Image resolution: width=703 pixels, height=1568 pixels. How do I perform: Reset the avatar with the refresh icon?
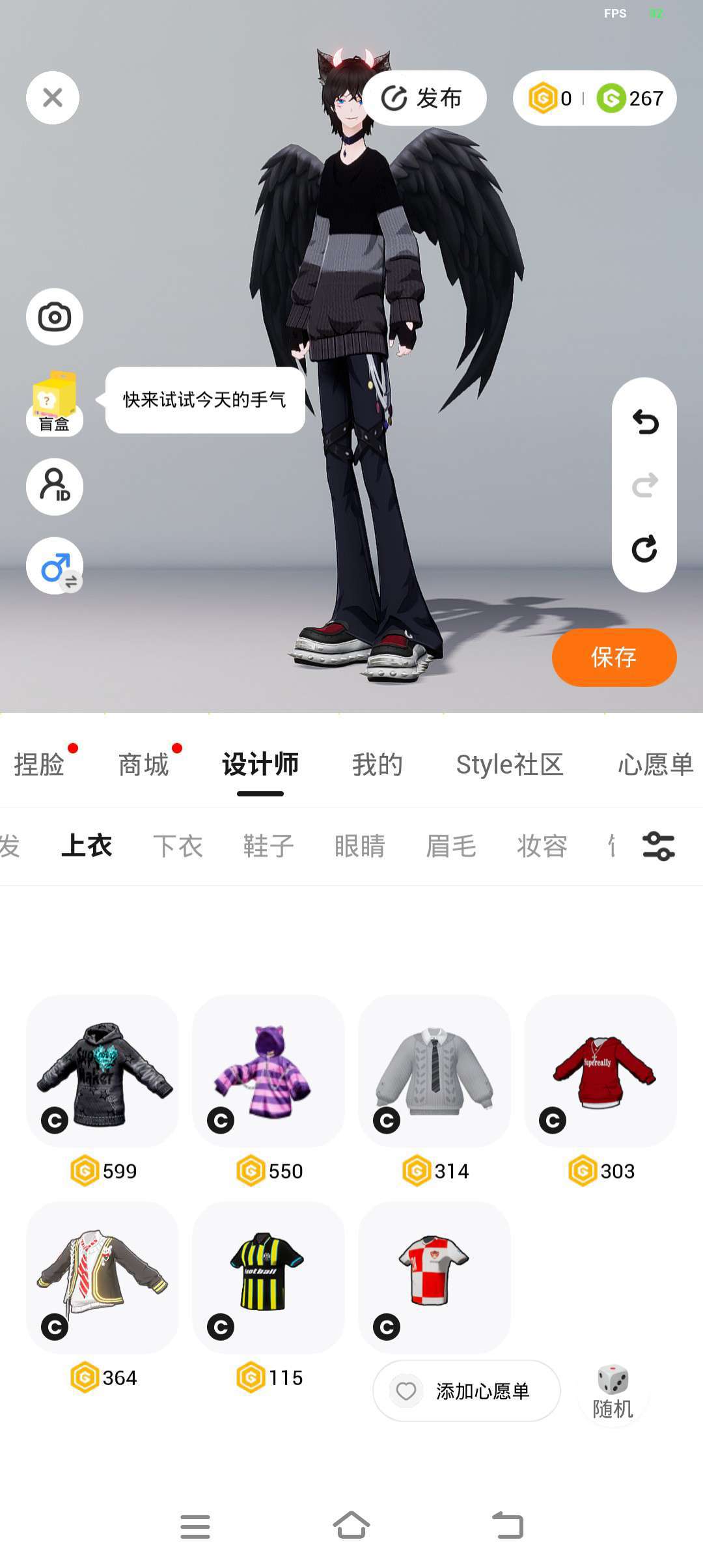click(644, 549)
